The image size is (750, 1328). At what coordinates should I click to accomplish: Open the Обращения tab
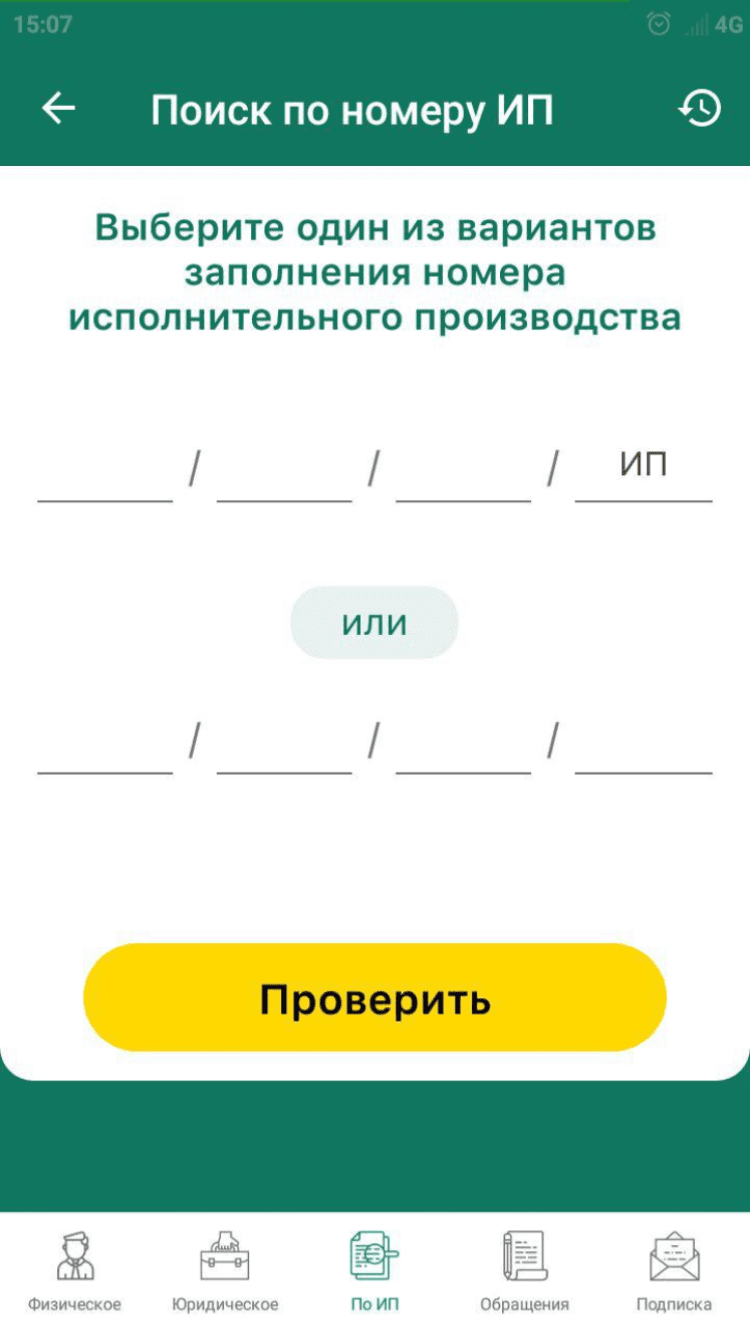tap(524, 1270)
